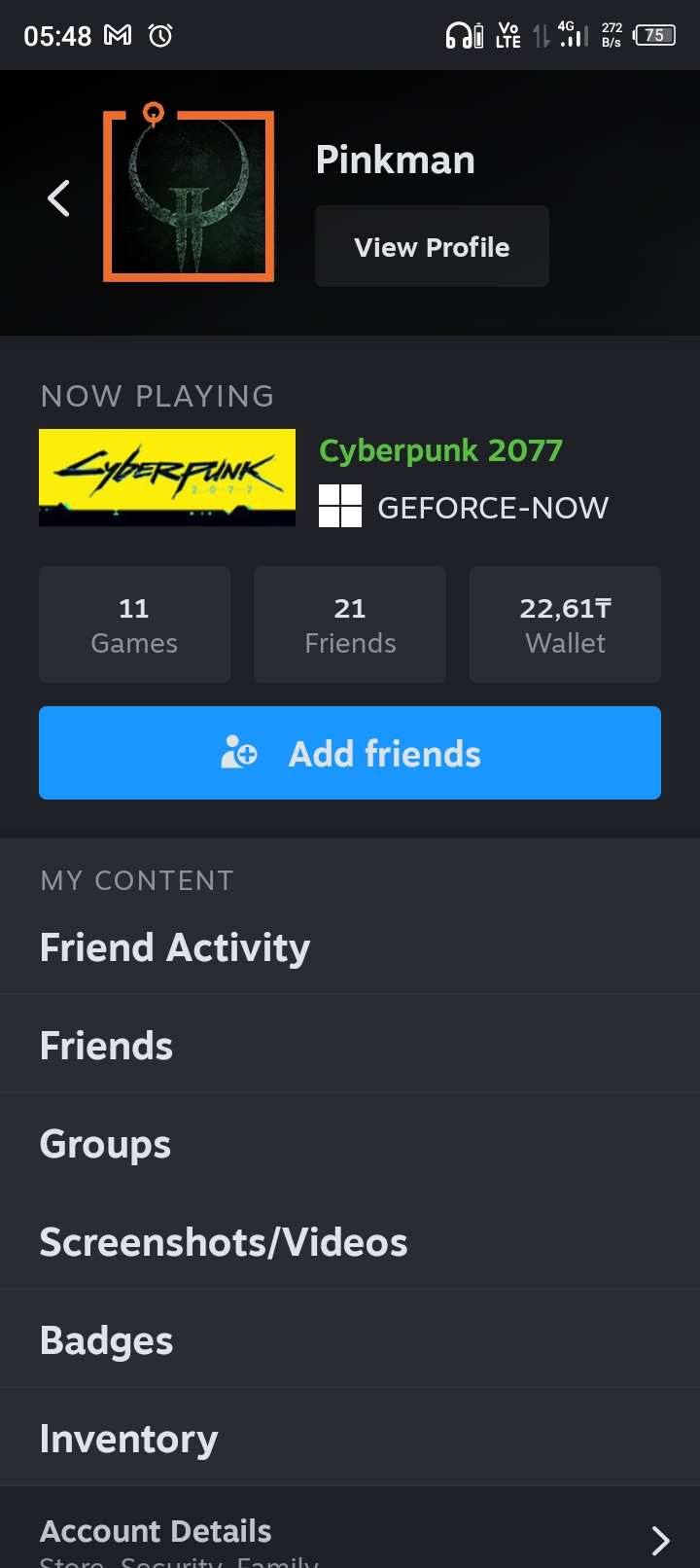Tap the View Profile button

click(432, 246)
